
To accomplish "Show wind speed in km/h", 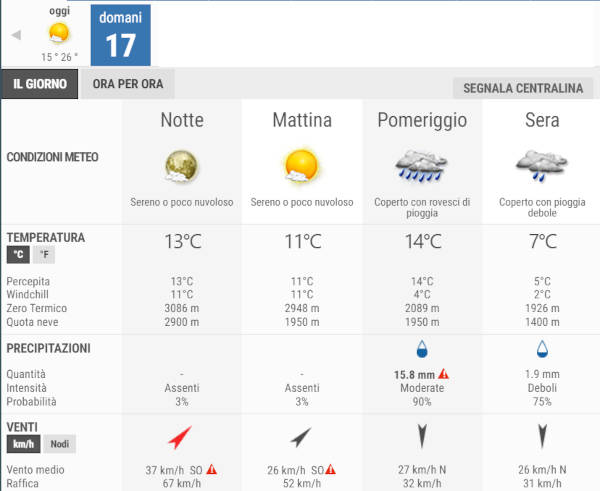I will [x=23, y=444].
